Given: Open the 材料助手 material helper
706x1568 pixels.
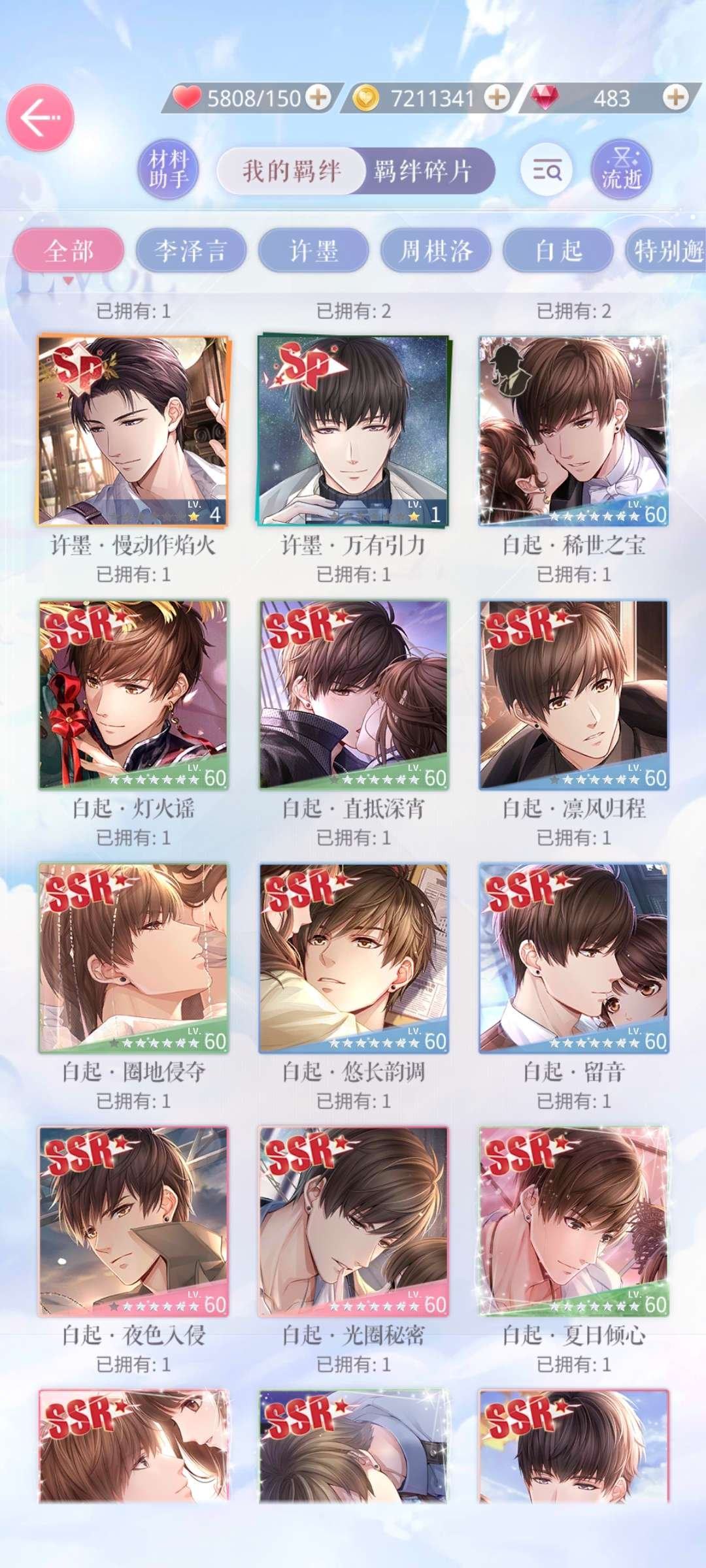Looking at the screenshot, I should [x=168, y=169].
